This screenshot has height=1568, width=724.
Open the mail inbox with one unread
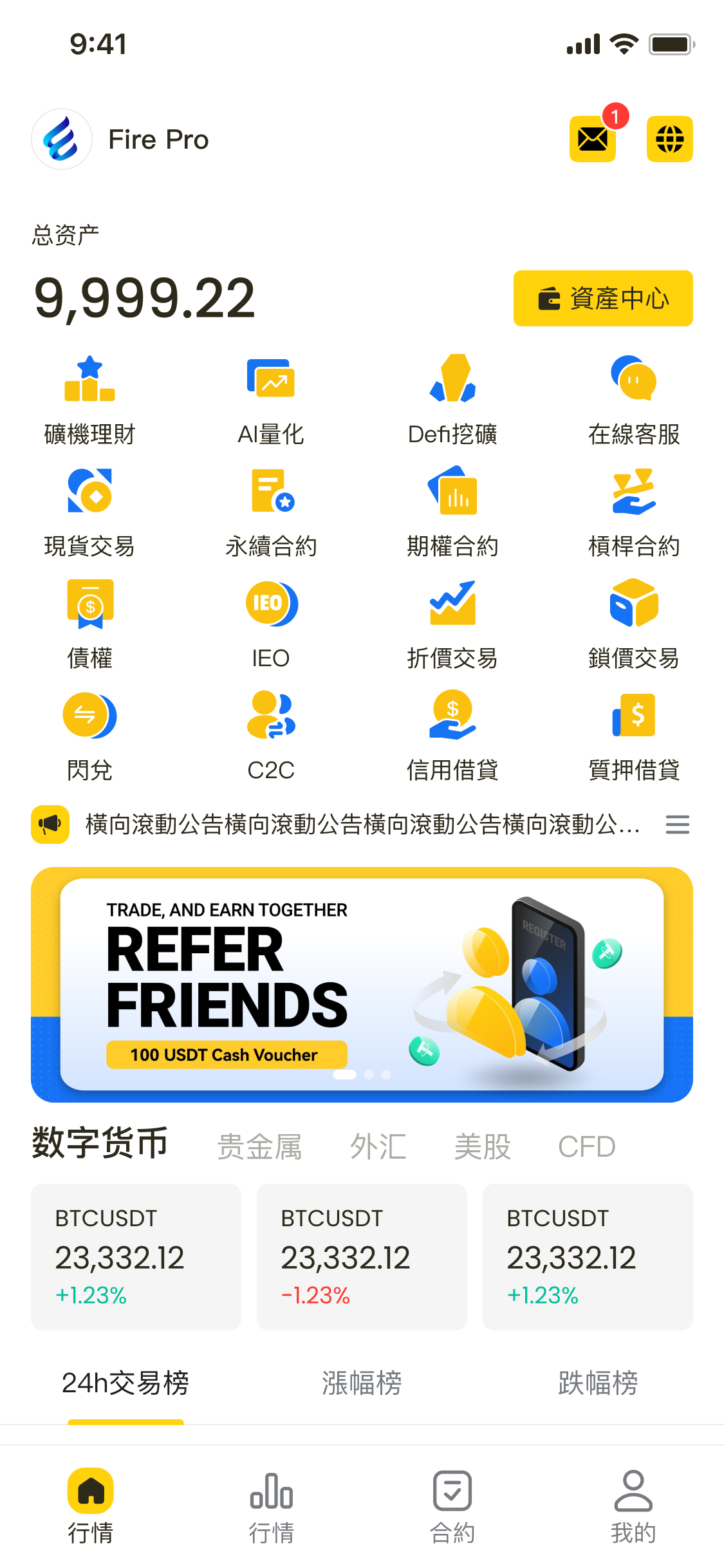(593, 138)
